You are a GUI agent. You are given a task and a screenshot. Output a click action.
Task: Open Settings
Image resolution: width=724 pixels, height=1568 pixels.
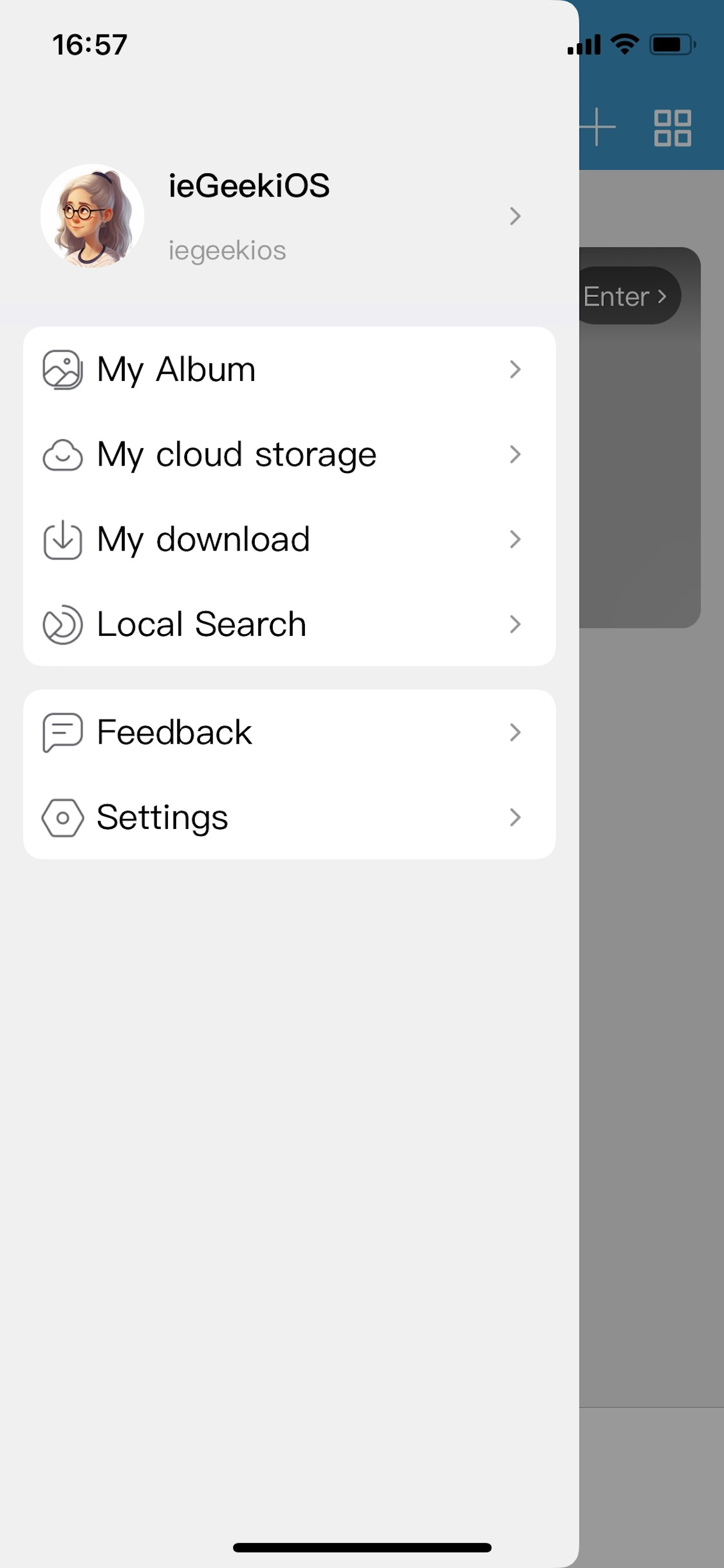[x=289, y=817]
